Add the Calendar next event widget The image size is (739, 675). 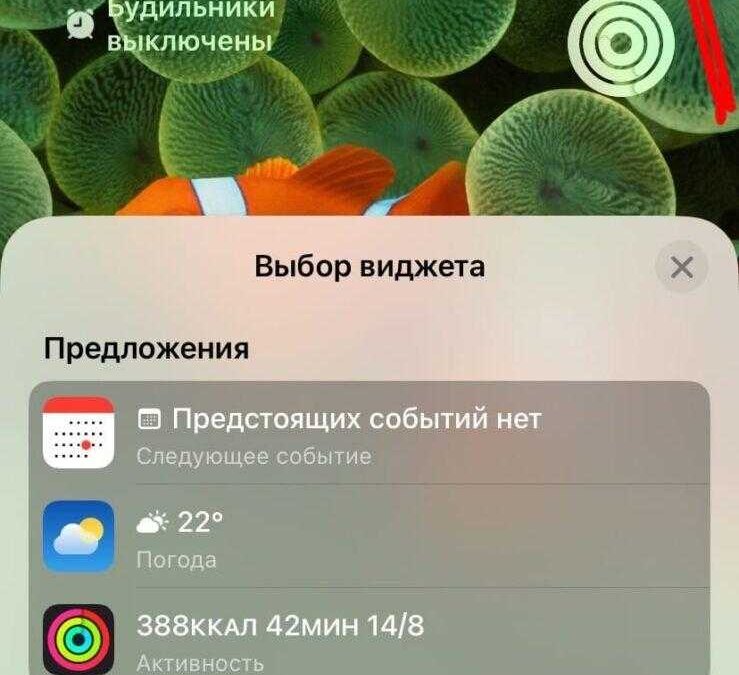pos(368,434)
